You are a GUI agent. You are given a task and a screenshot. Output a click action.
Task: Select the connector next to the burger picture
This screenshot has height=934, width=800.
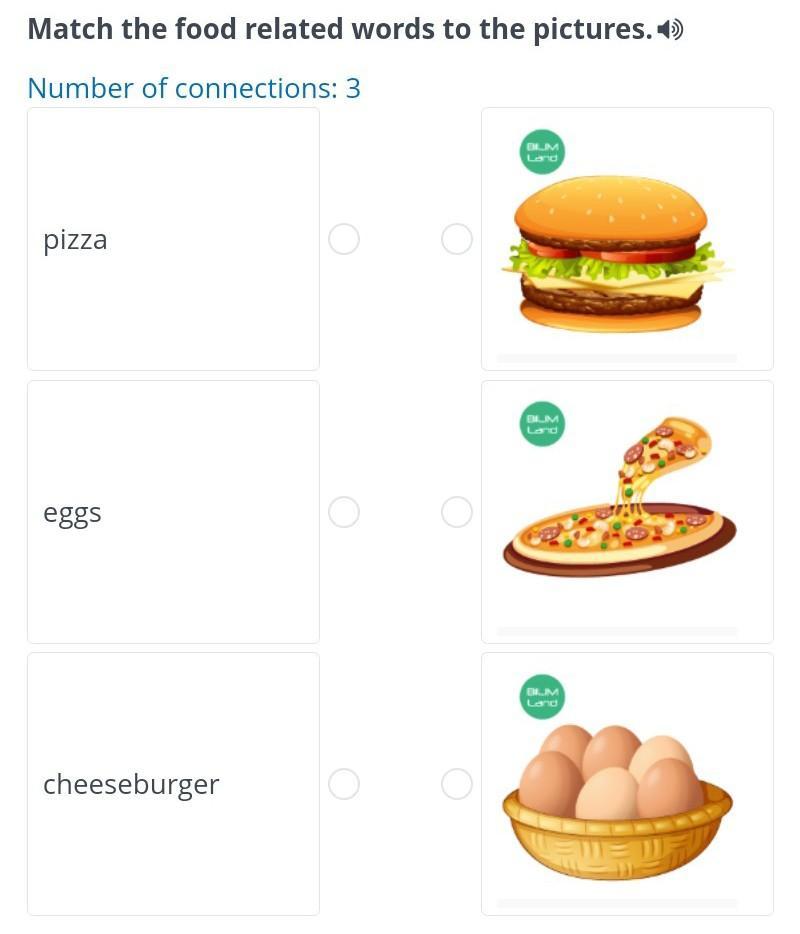[x=457, y=239]
